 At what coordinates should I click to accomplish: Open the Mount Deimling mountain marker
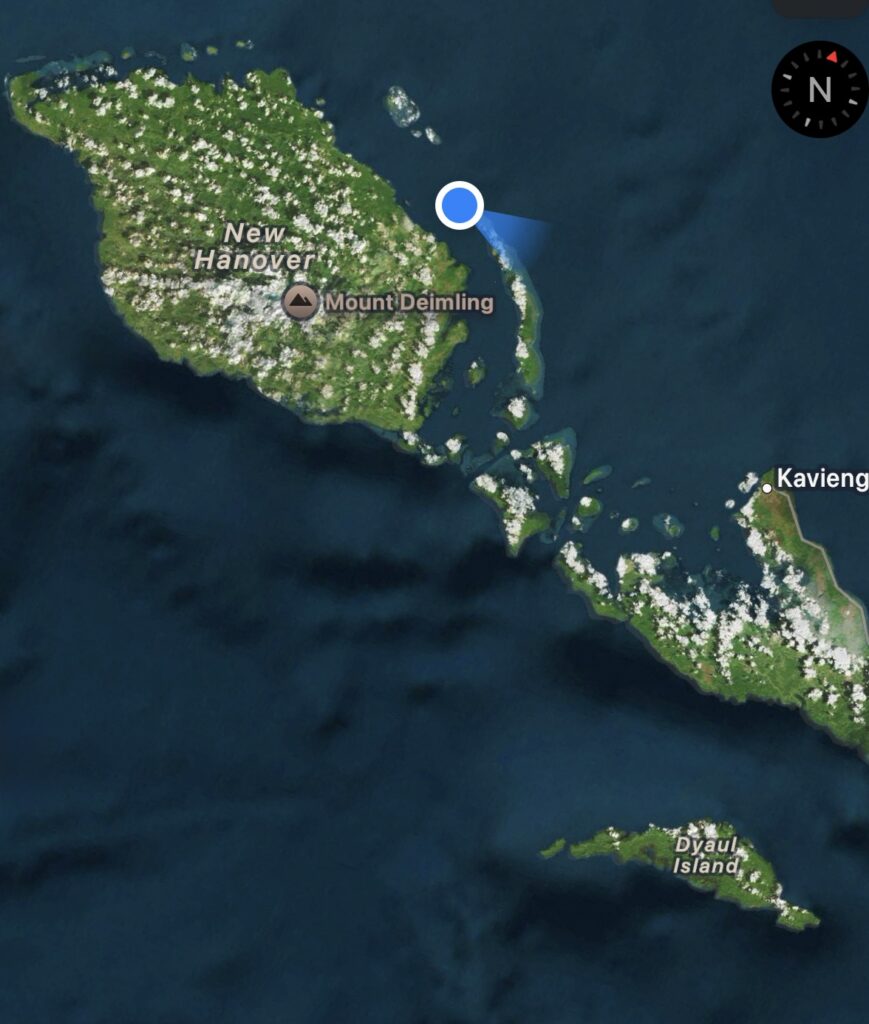[300, 301]
